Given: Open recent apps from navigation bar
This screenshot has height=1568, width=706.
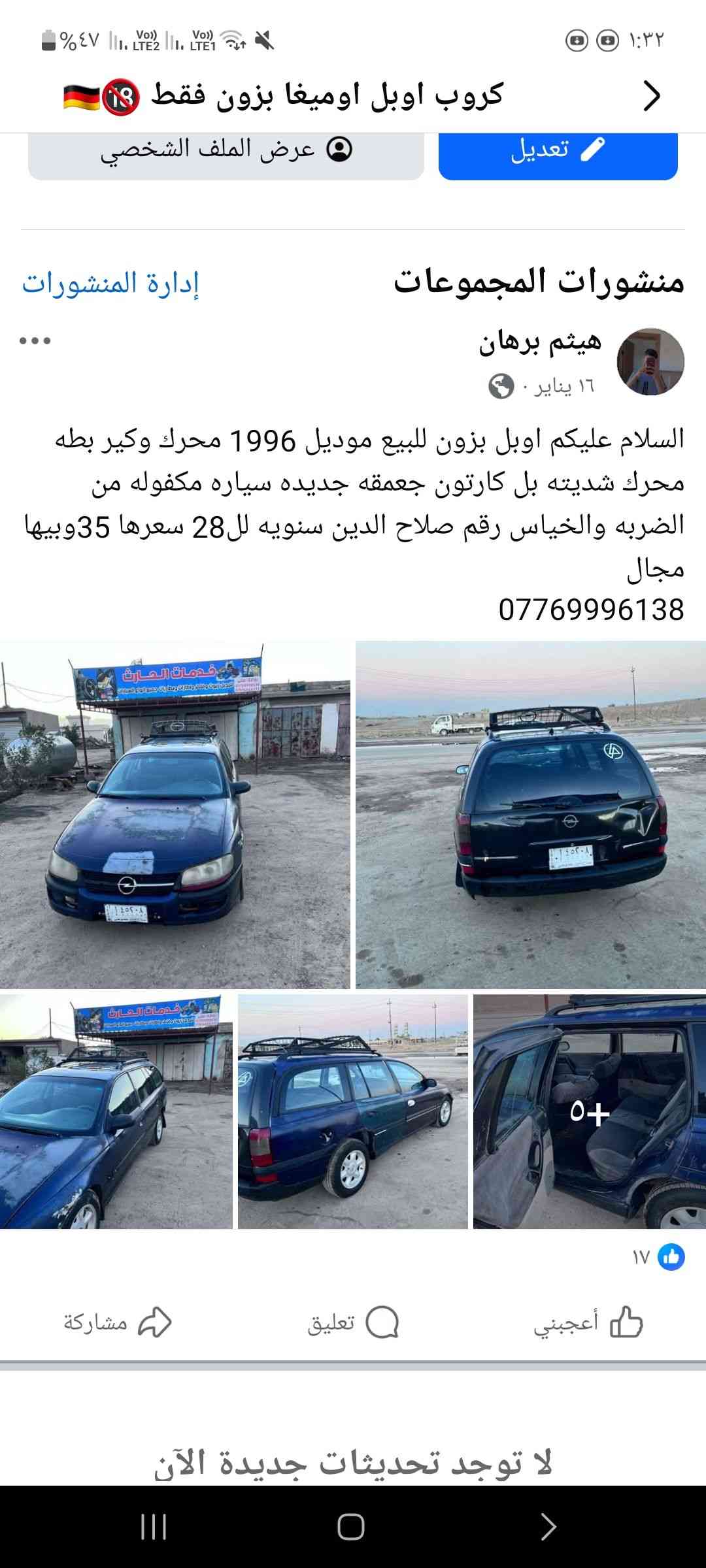Looking at the screenshot, I should pos(154,1527).
